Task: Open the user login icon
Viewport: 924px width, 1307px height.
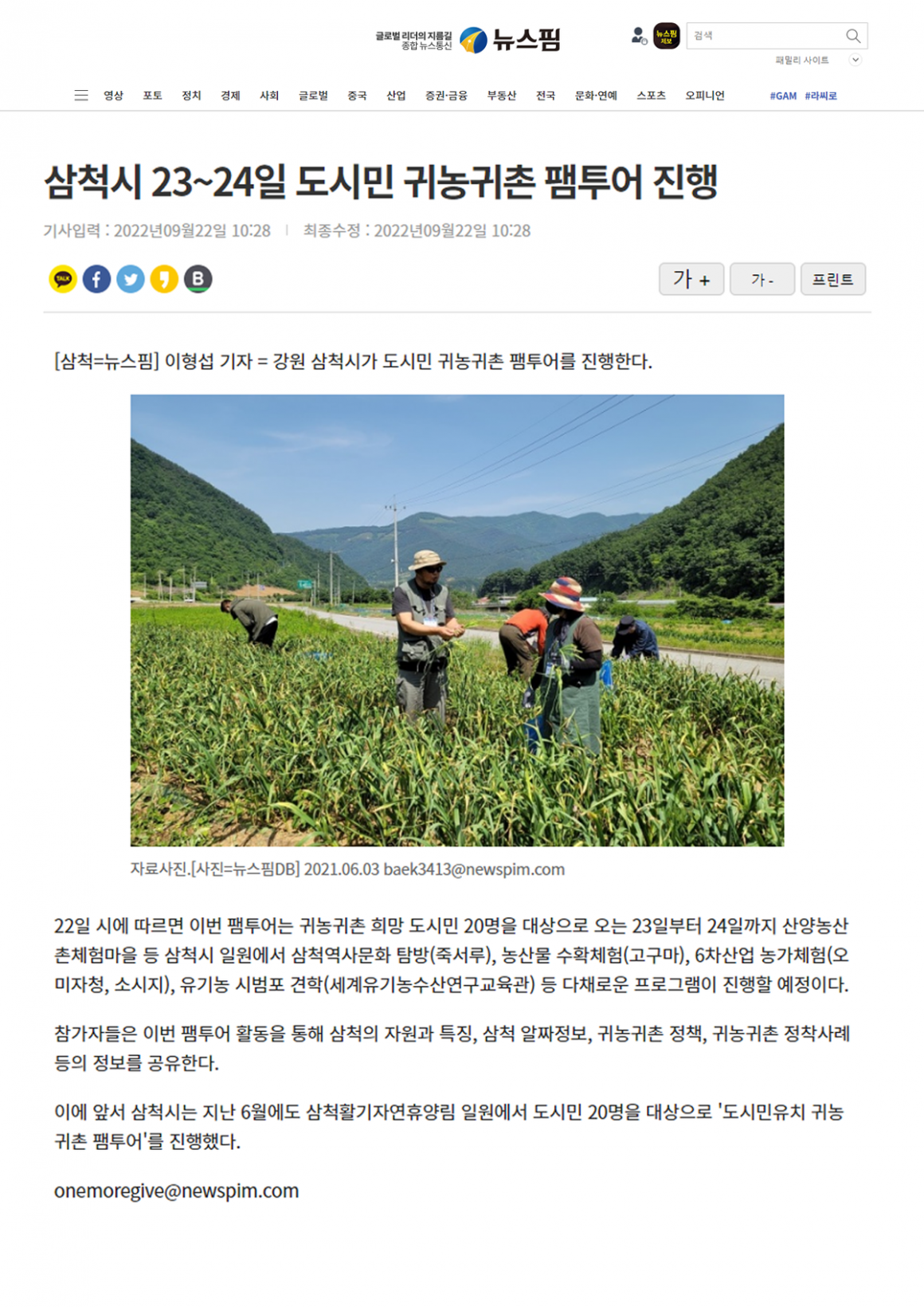Action: click(x=638, y=36)
